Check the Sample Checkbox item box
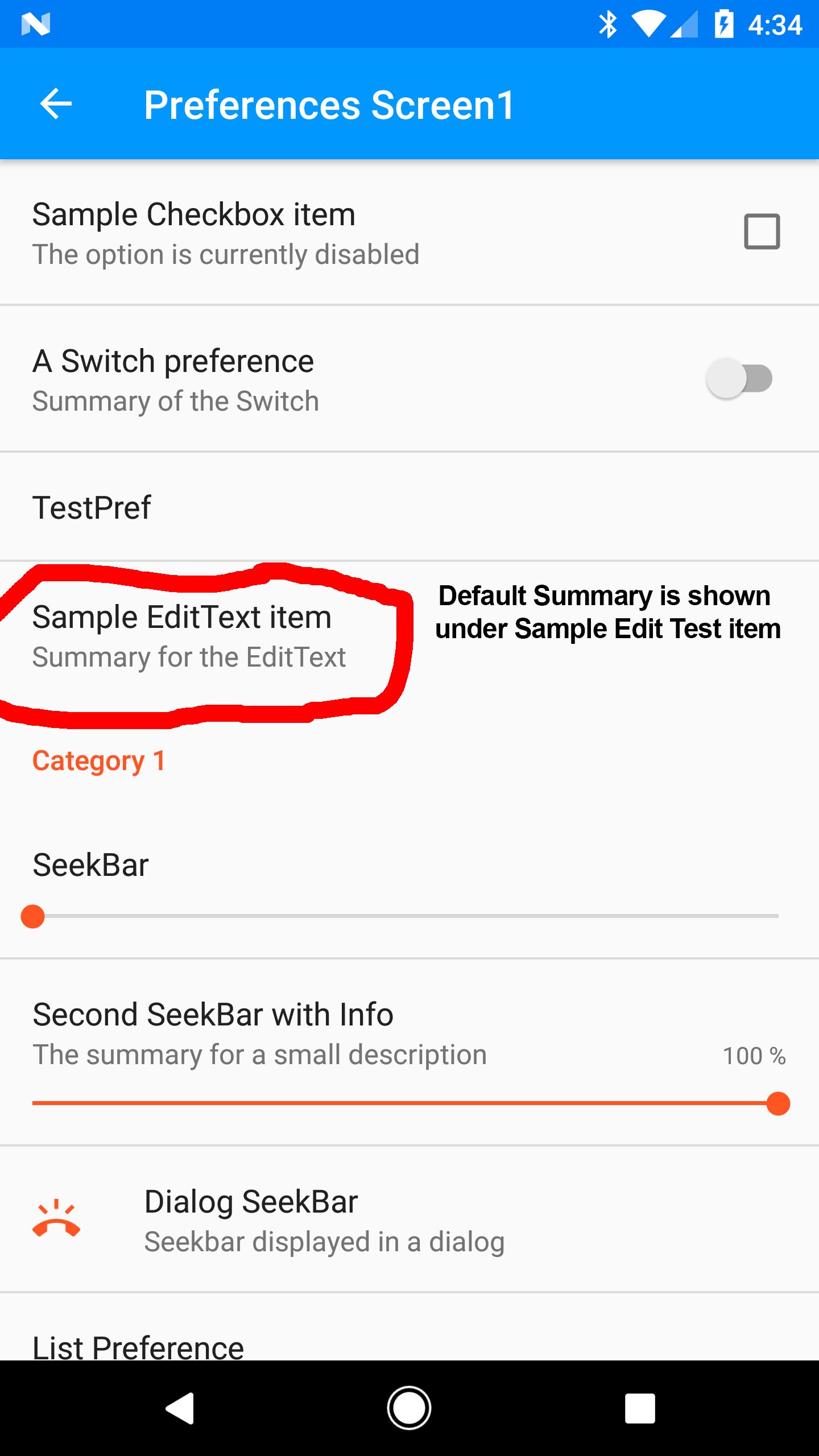This screenshot has height=1456, width=819. coord(762,231)
